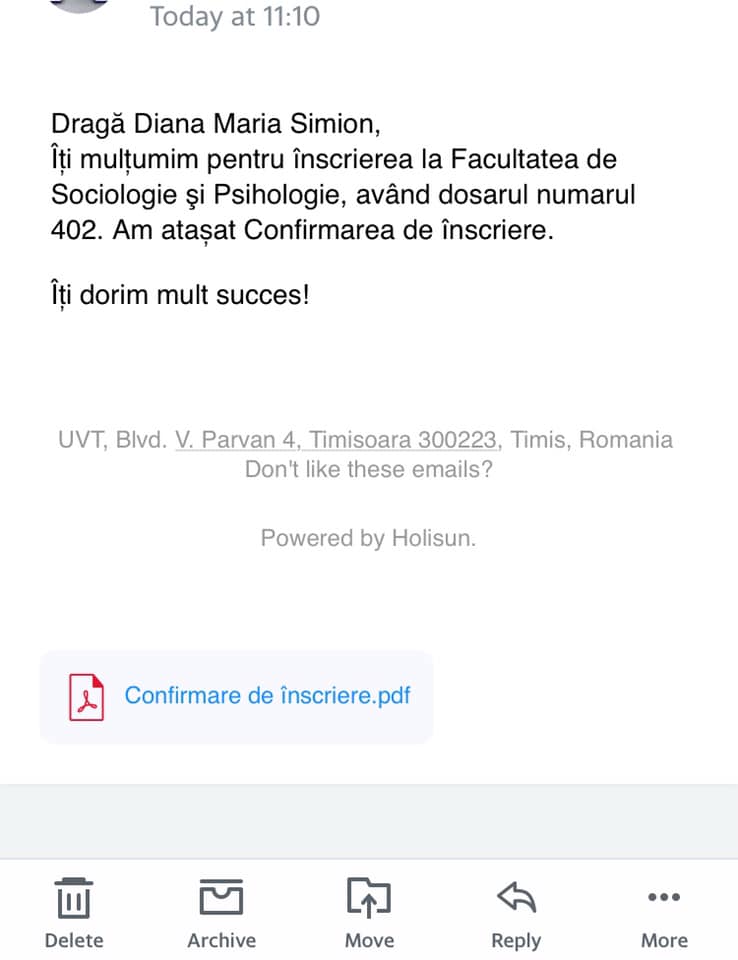
Task: Open the V. Parvan 4, Timisoara address link
Action: [x=338, y=440]
